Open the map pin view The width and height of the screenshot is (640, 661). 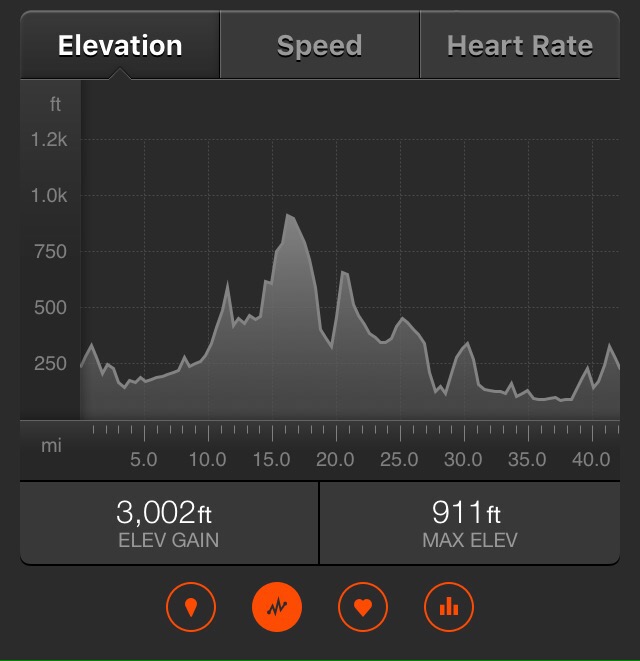pyautogui.click(x=191, y=606)
